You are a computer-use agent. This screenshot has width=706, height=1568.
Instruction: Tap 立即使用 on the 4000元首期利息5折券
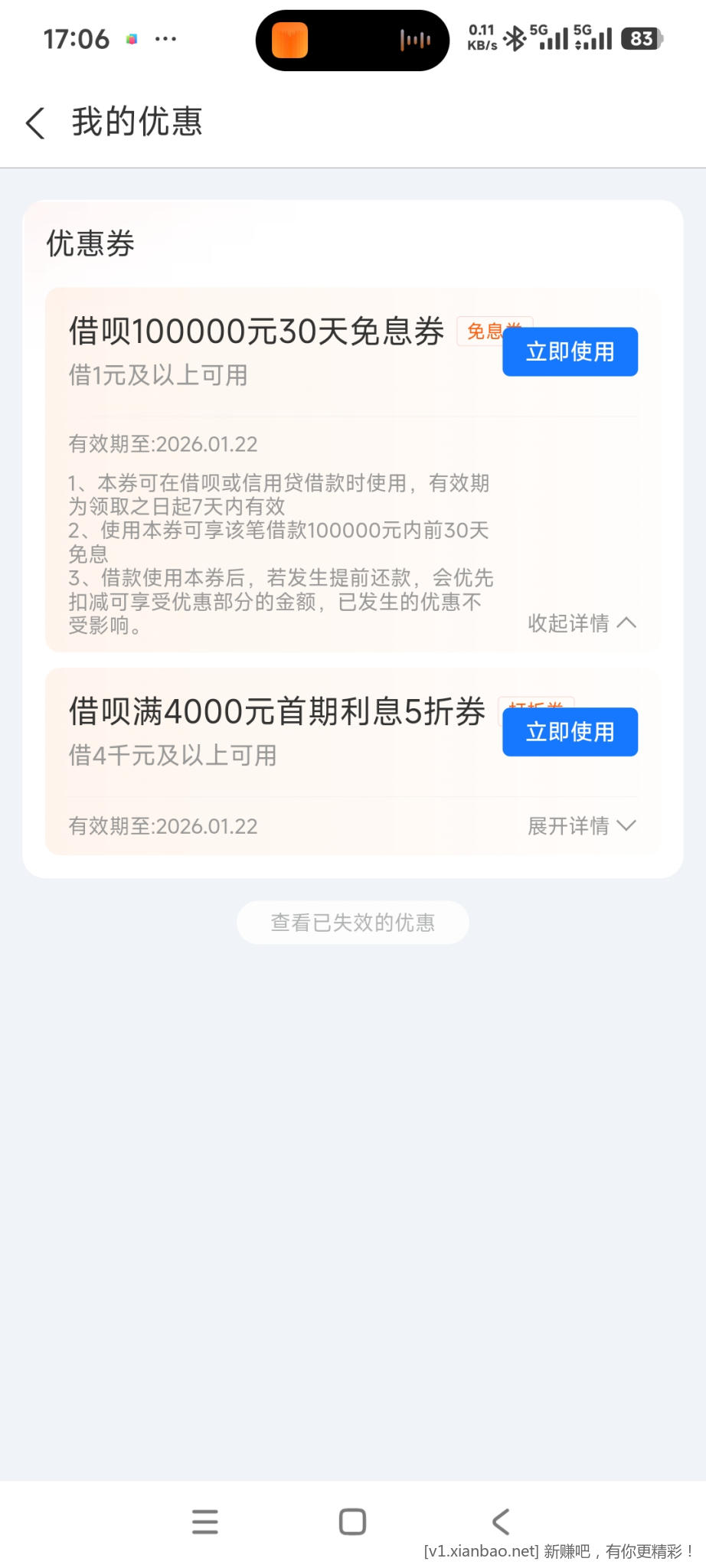pos(570,732)
